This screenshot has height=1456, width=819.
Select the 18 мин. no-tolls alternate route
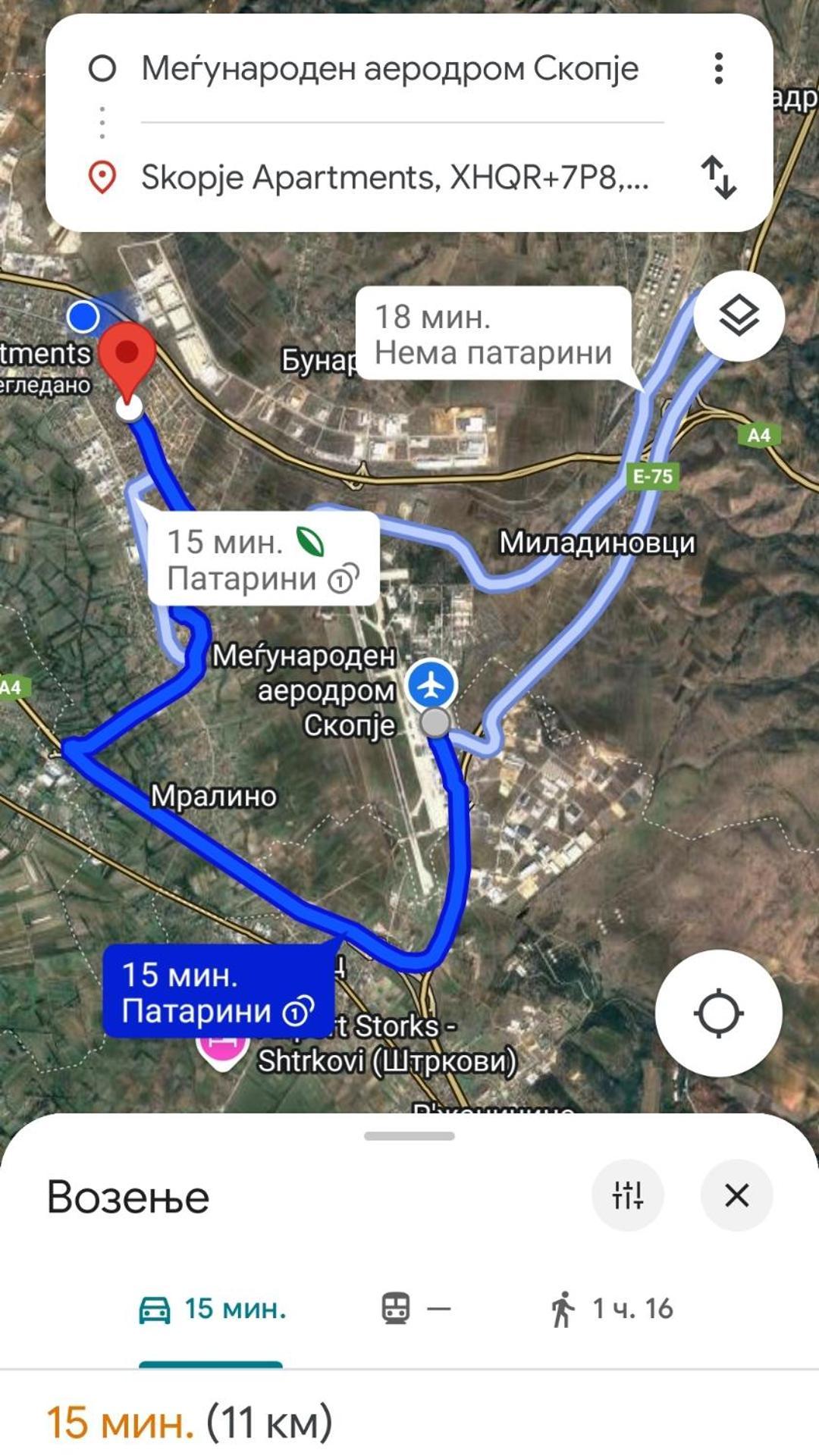(x=493, y=334)
